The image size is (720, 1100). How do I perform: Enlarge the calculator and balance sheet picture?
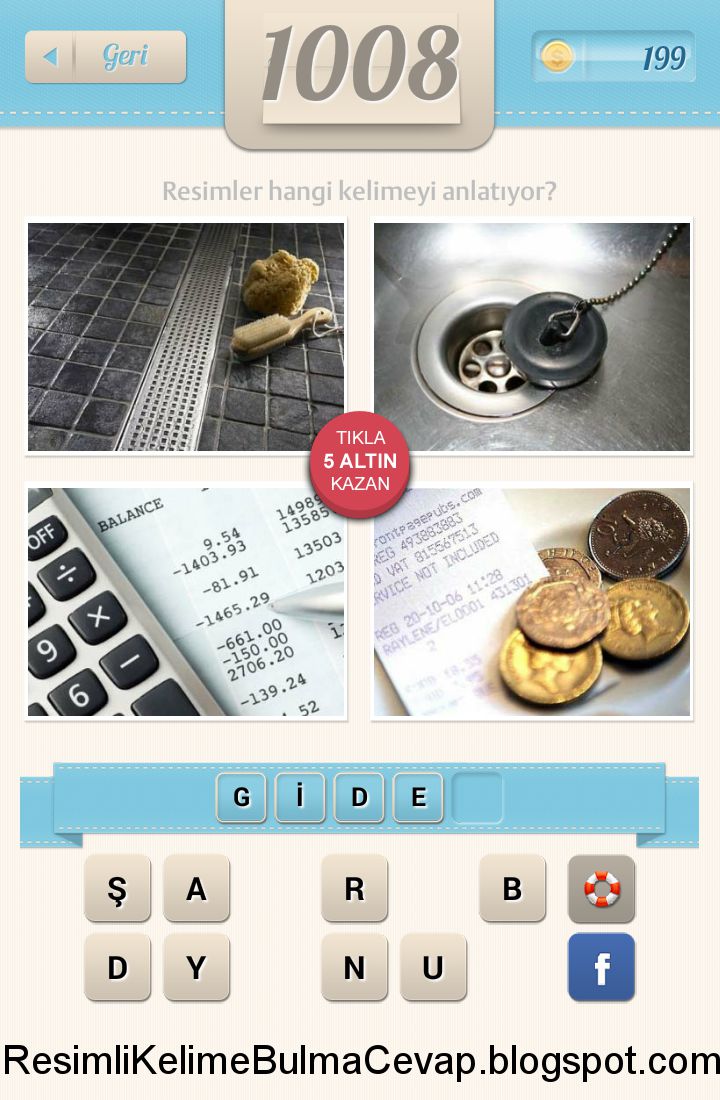[x=186, y=602]
